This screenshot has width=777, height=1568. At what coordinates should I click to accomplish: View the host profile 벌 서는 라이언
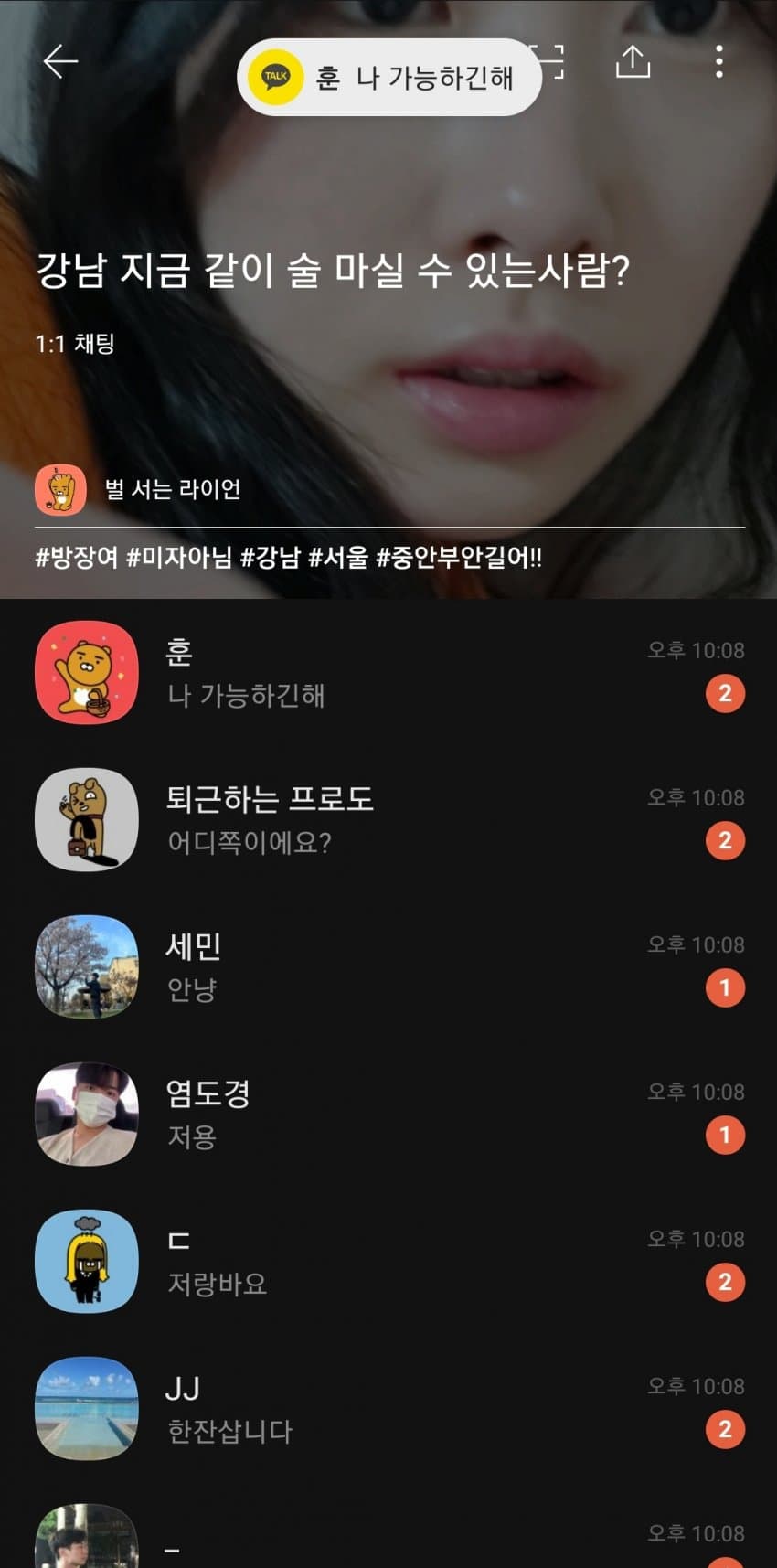coord(137,490)
